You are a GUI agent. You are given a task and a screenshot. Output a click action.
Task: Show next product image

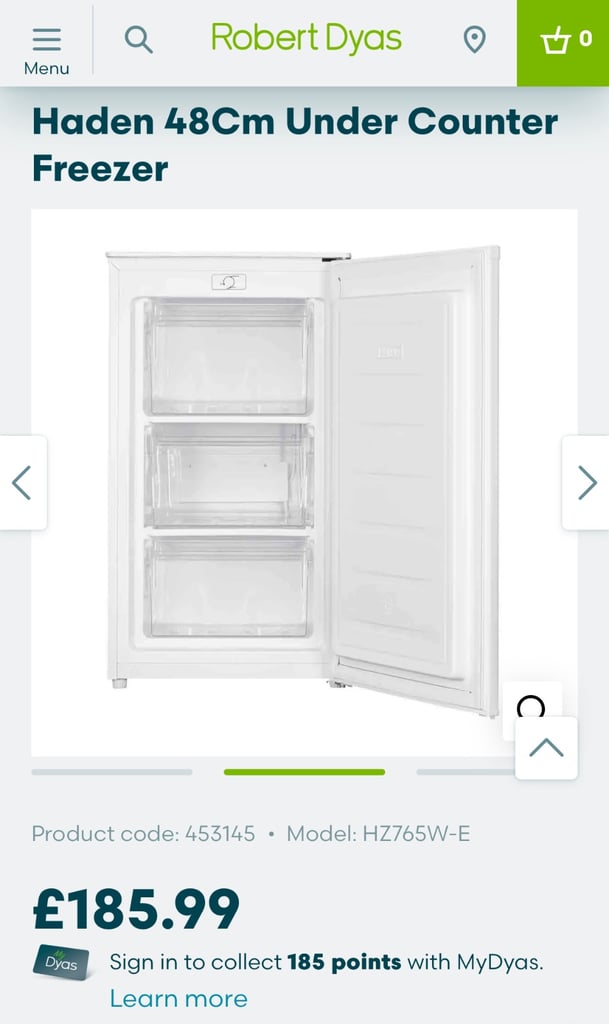point(586,483)
